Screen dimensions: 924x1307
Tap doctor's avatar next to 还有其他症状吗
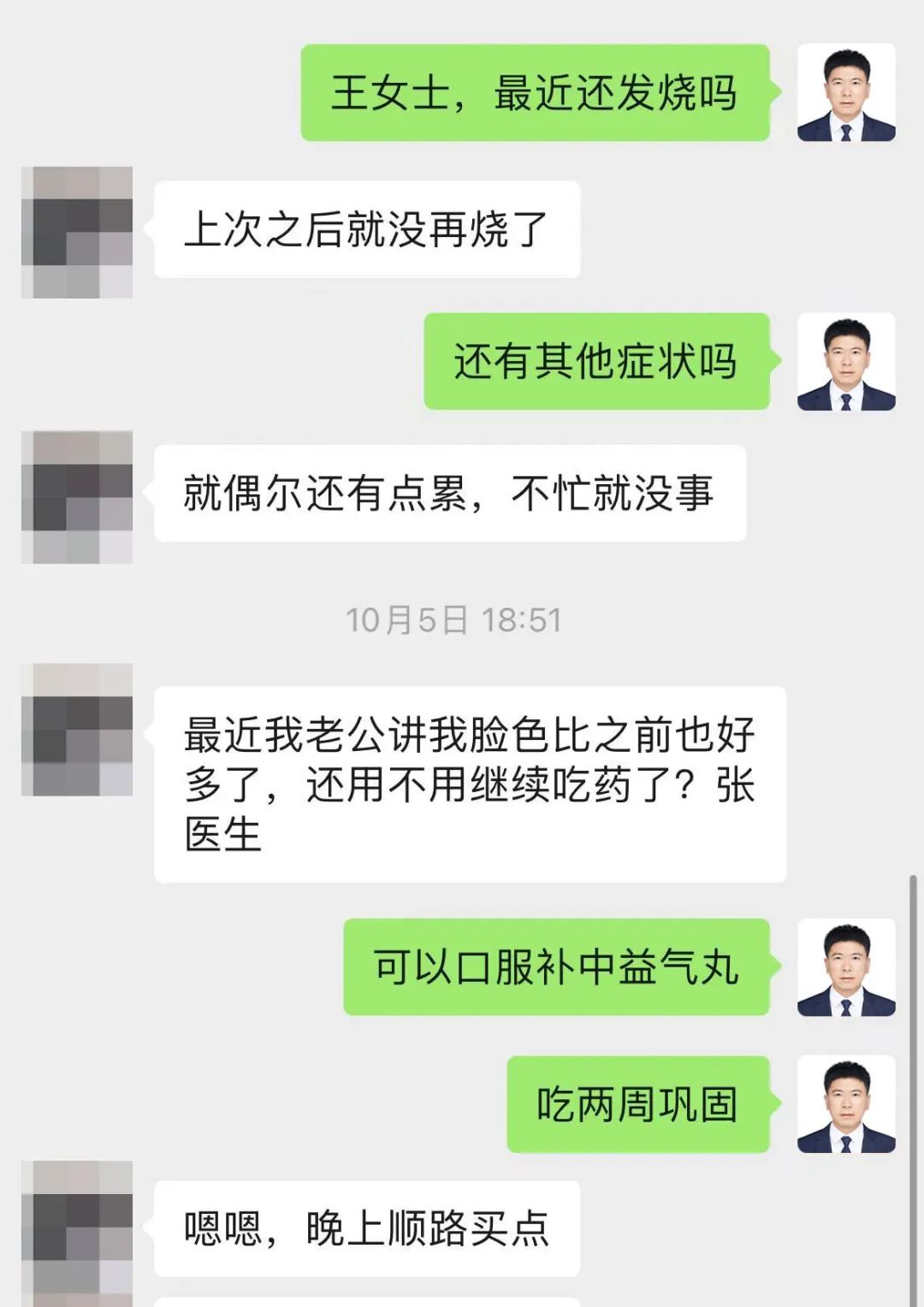[846, 362]
